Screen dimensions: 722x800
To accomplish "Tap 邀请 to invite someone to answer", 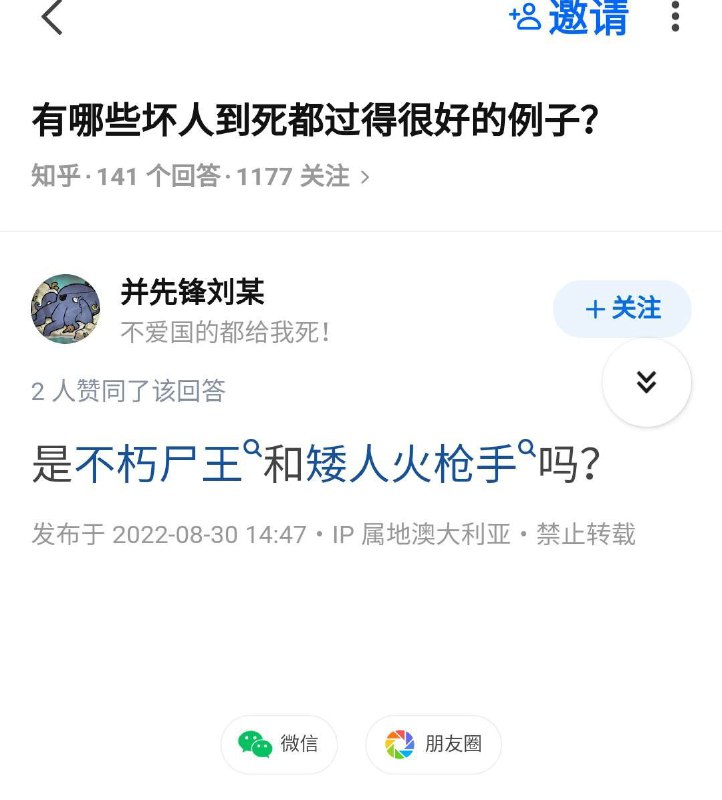I will (570, 17).
